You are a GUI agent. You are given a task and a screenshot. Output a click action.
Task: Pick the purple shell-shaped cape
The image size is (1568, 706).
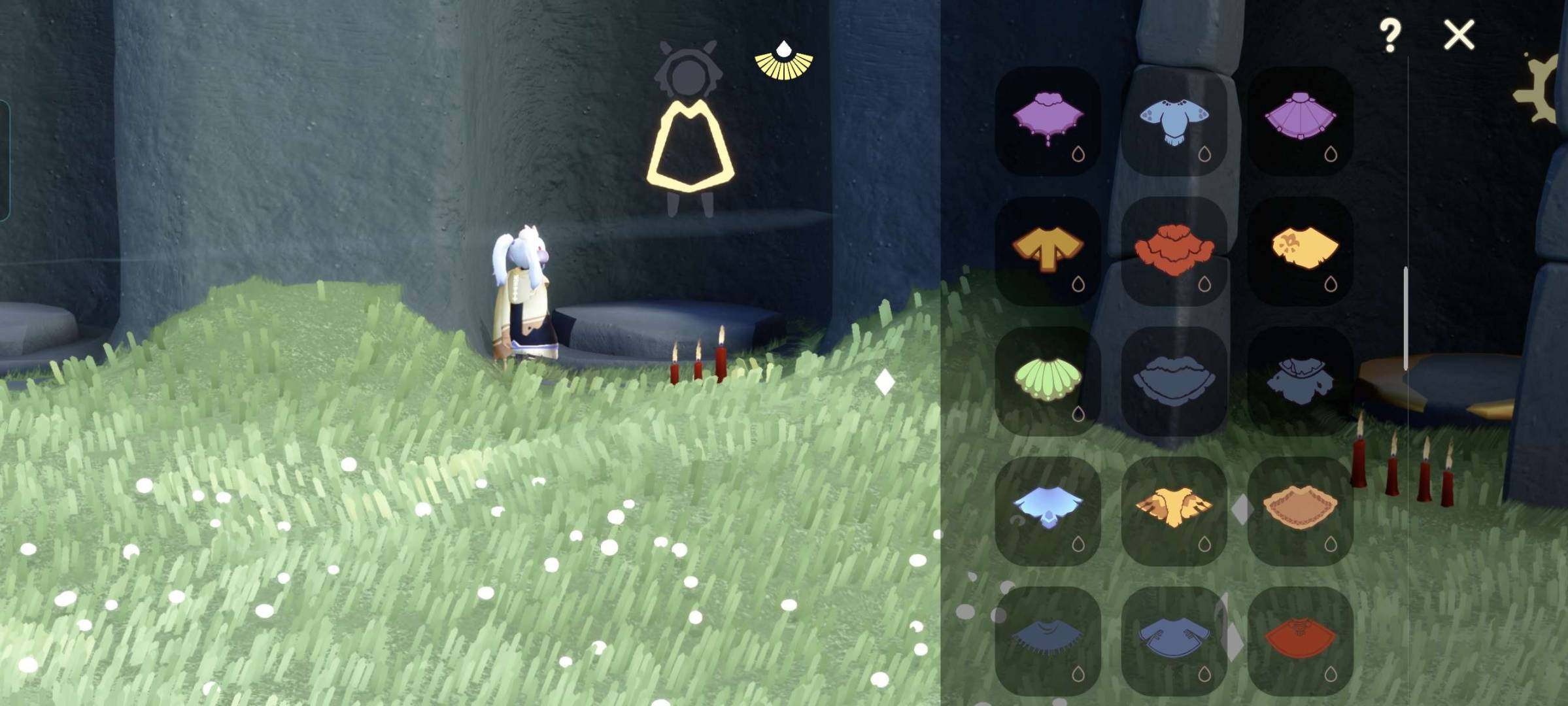[x=1300, y=120]
